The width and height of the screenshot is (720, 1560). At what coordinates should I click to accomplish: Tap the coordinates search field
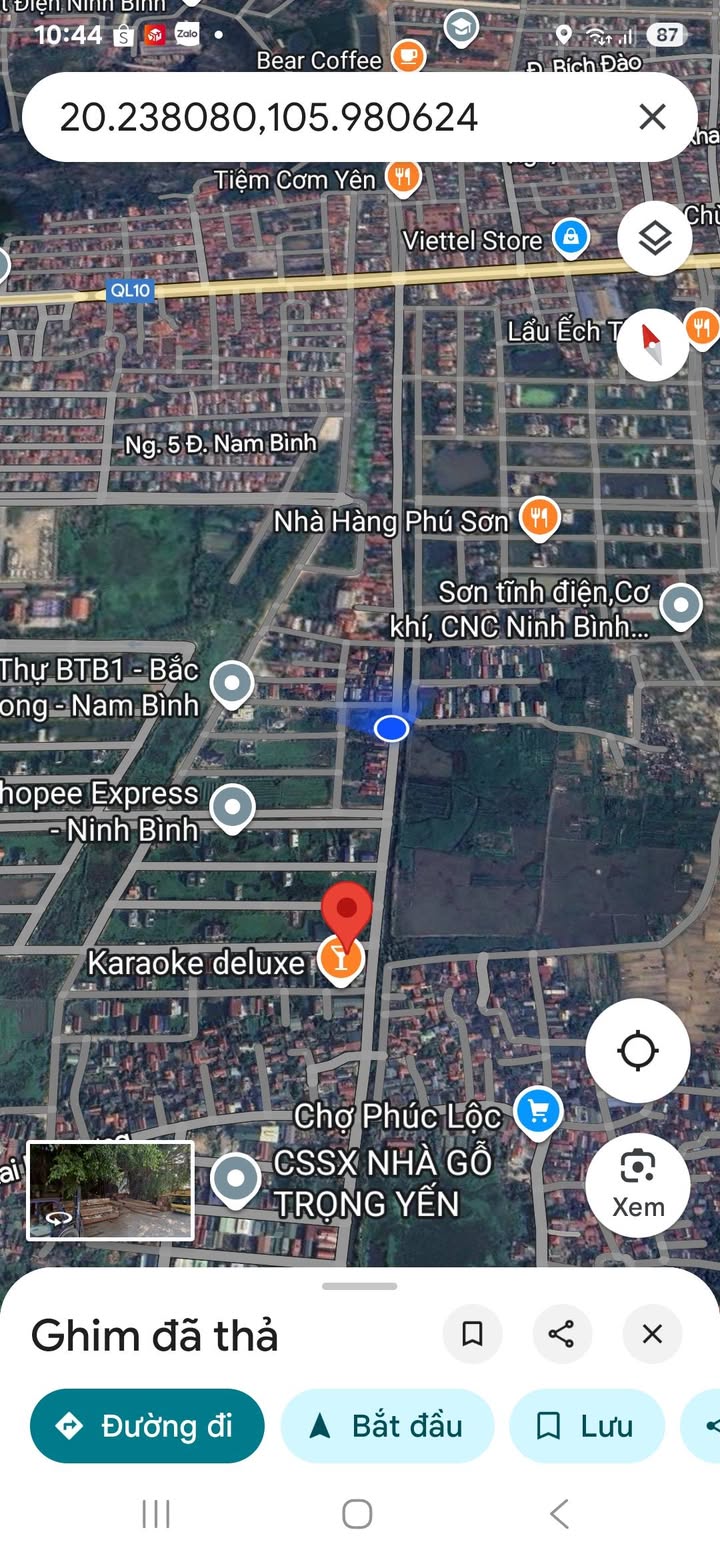[300, 118]
